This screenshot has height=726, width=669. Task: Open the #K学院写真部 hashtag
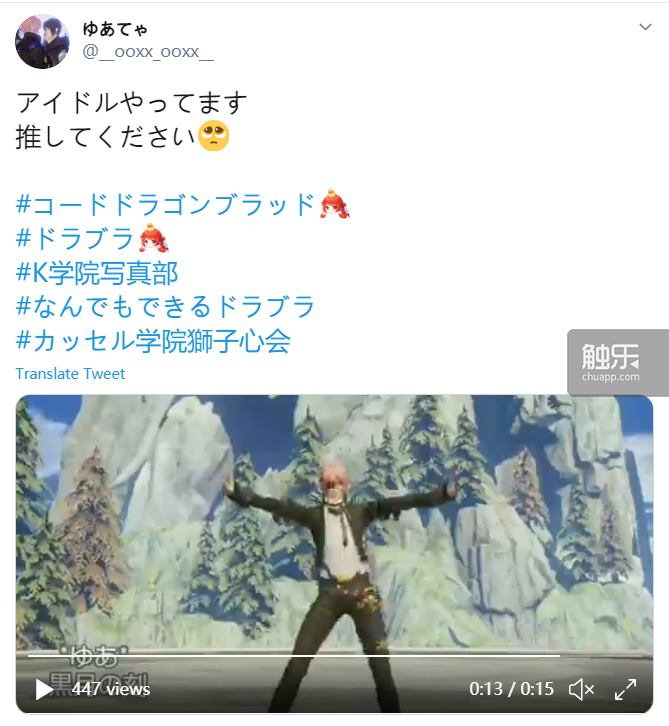coord(97,272)
